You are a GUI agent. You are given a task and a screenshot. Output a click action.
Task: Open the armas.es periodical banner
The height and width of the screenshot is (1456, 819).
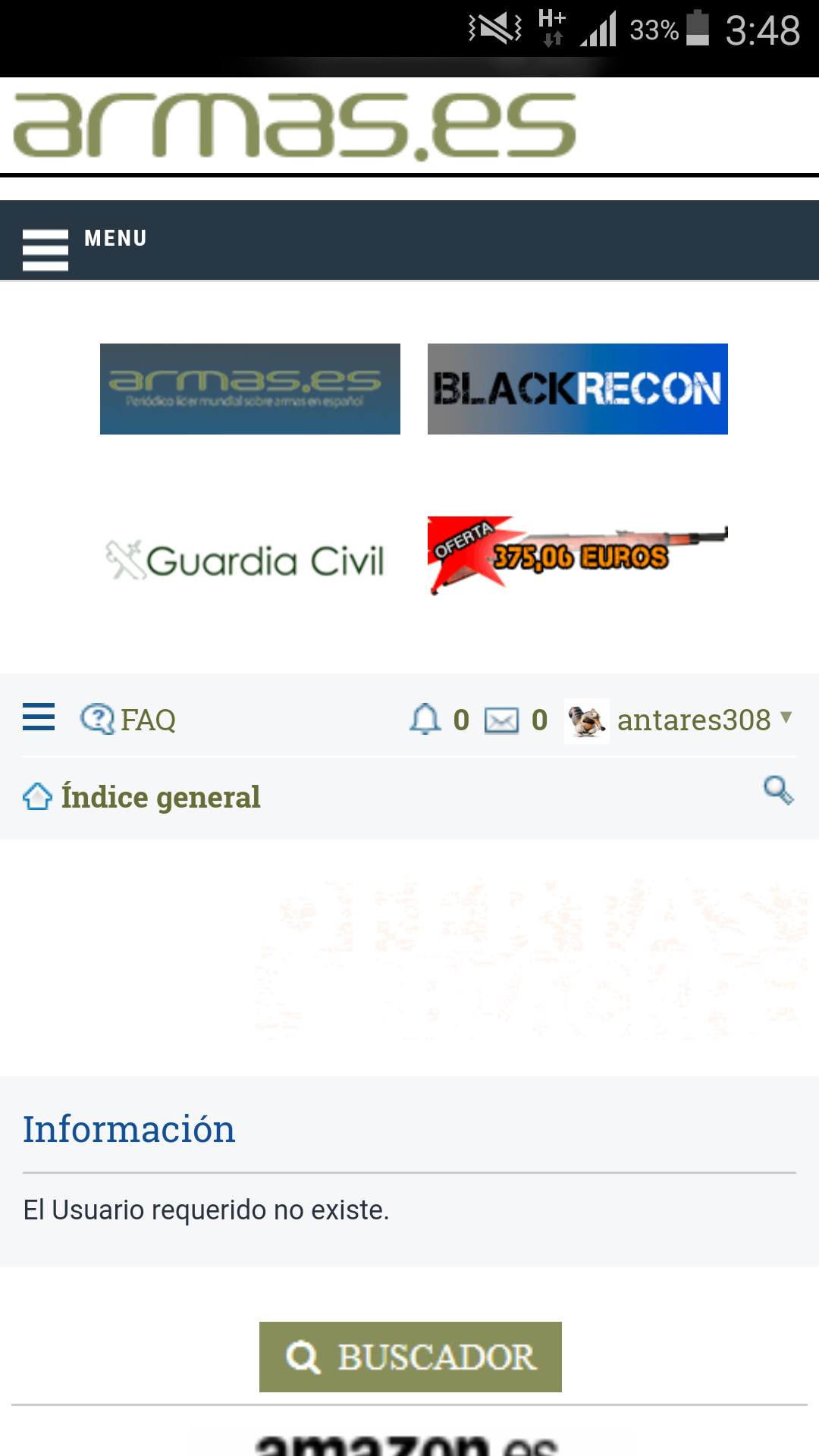pyautogui.click(x=250, y=389)
